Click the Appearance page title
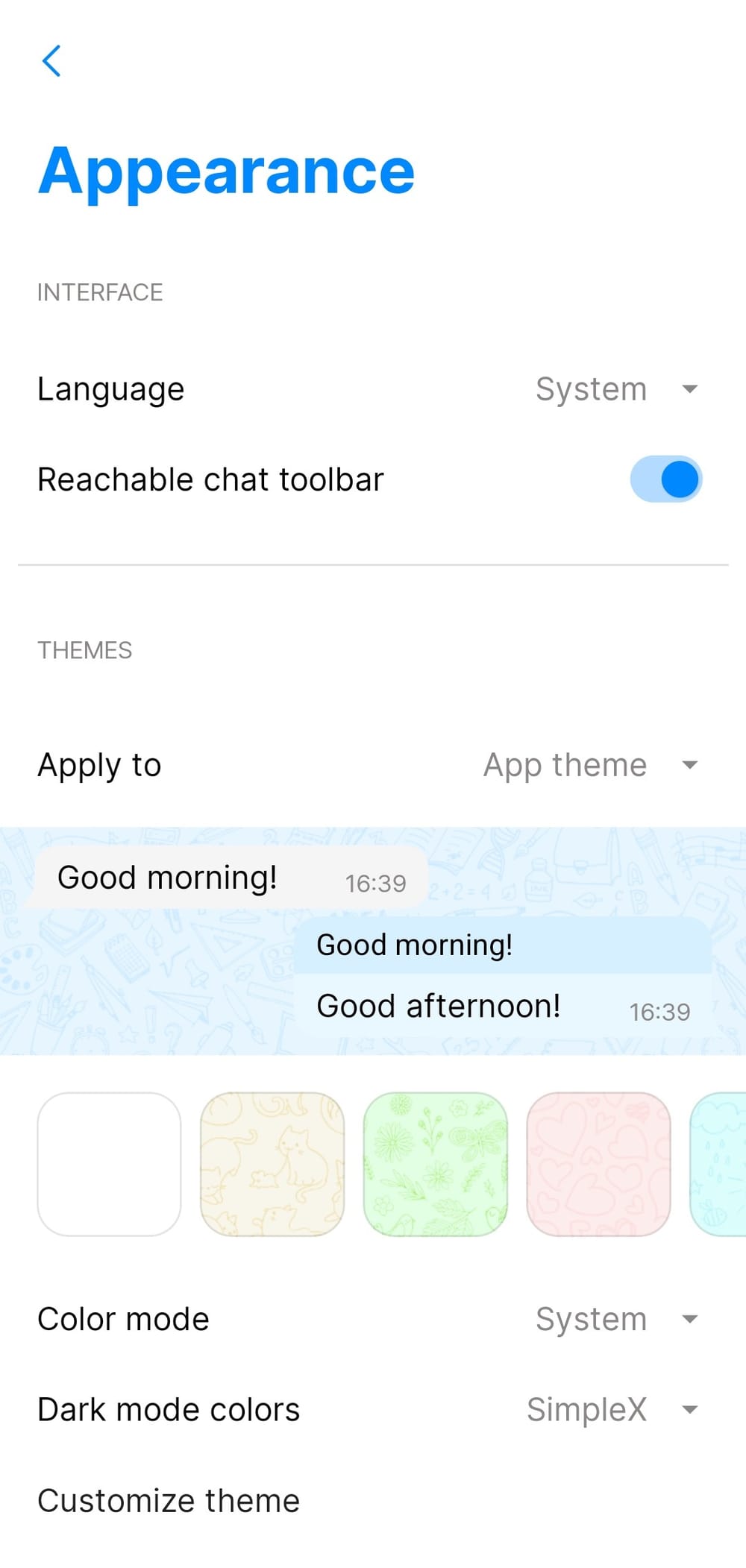Viewport: 746px width, 1568px height. (226, 171)
